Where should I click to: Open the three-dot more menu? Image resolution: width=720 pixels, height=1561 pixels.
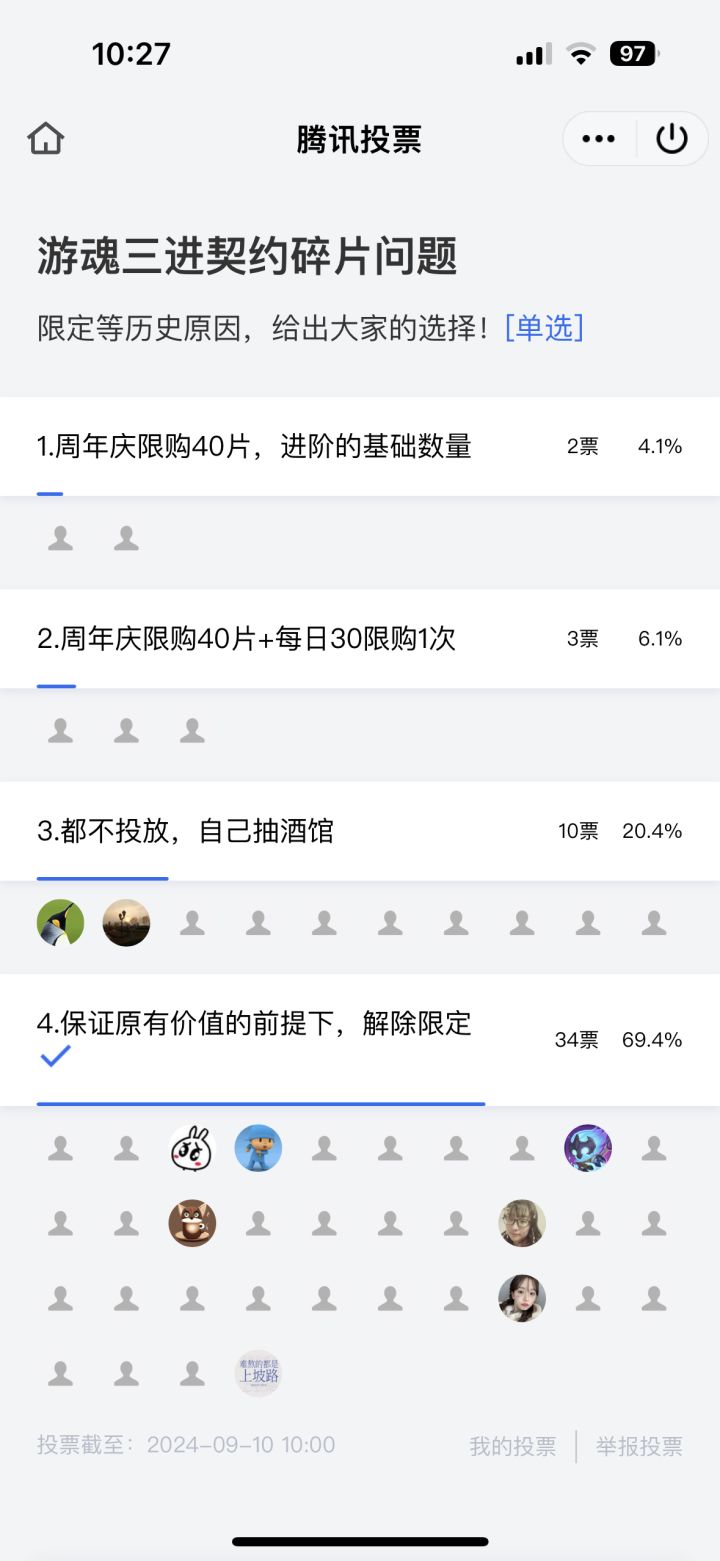click(598, 139)
